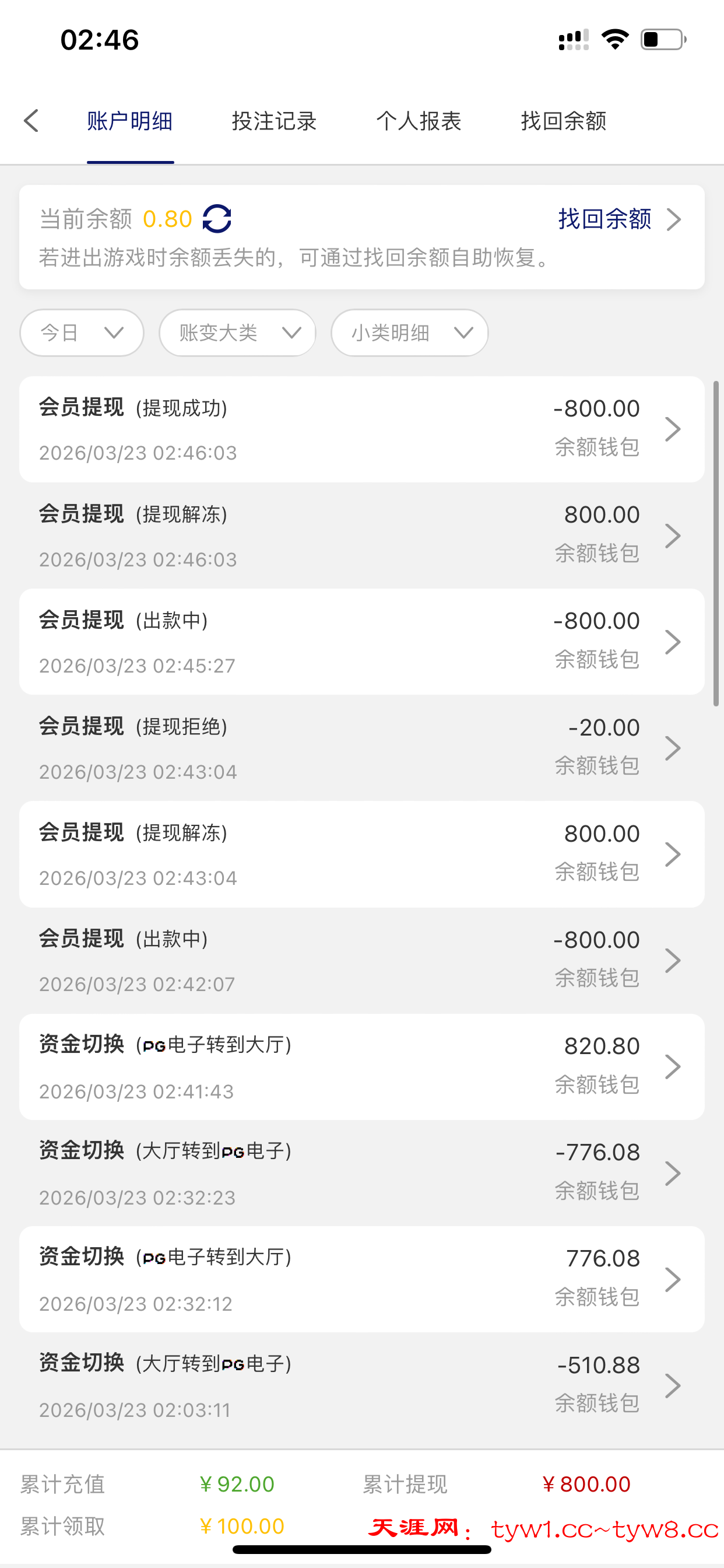Switch to the 找回余额 tab

[x=563, y=121]
